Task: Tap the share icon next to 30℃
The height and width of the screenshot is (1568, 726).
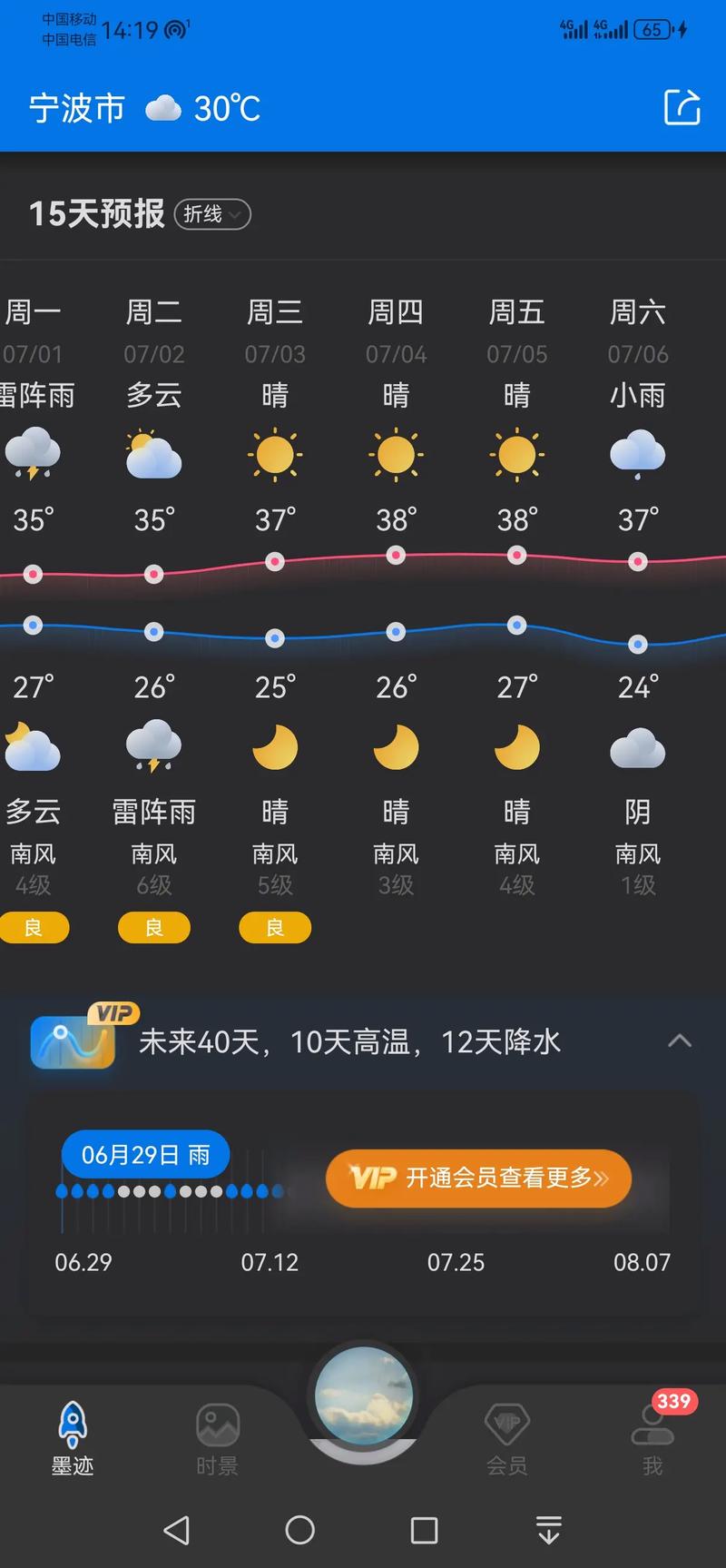Action: 682,106
